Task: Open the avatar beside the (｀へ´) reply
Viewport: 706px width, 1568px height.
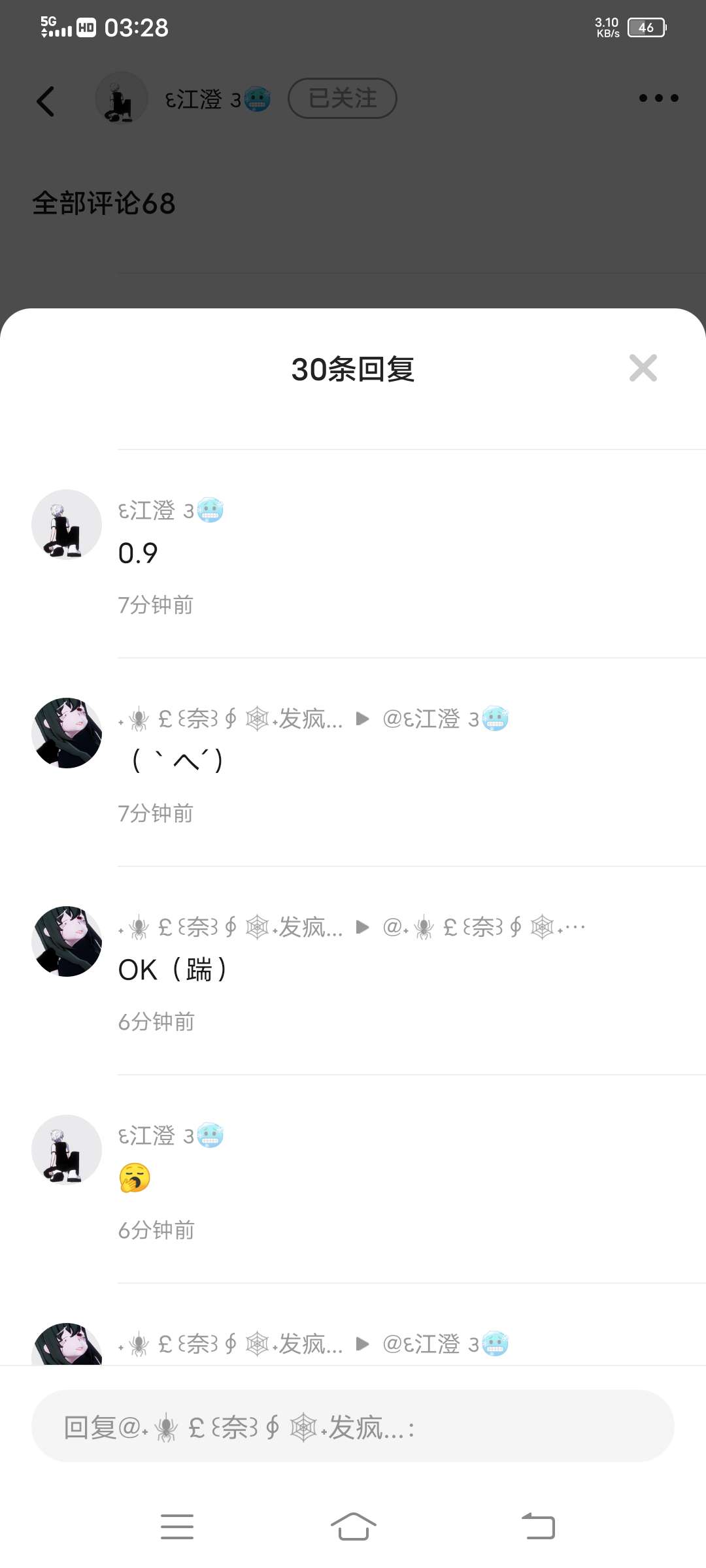Action: pyautogui.click(x=67, y=733)
